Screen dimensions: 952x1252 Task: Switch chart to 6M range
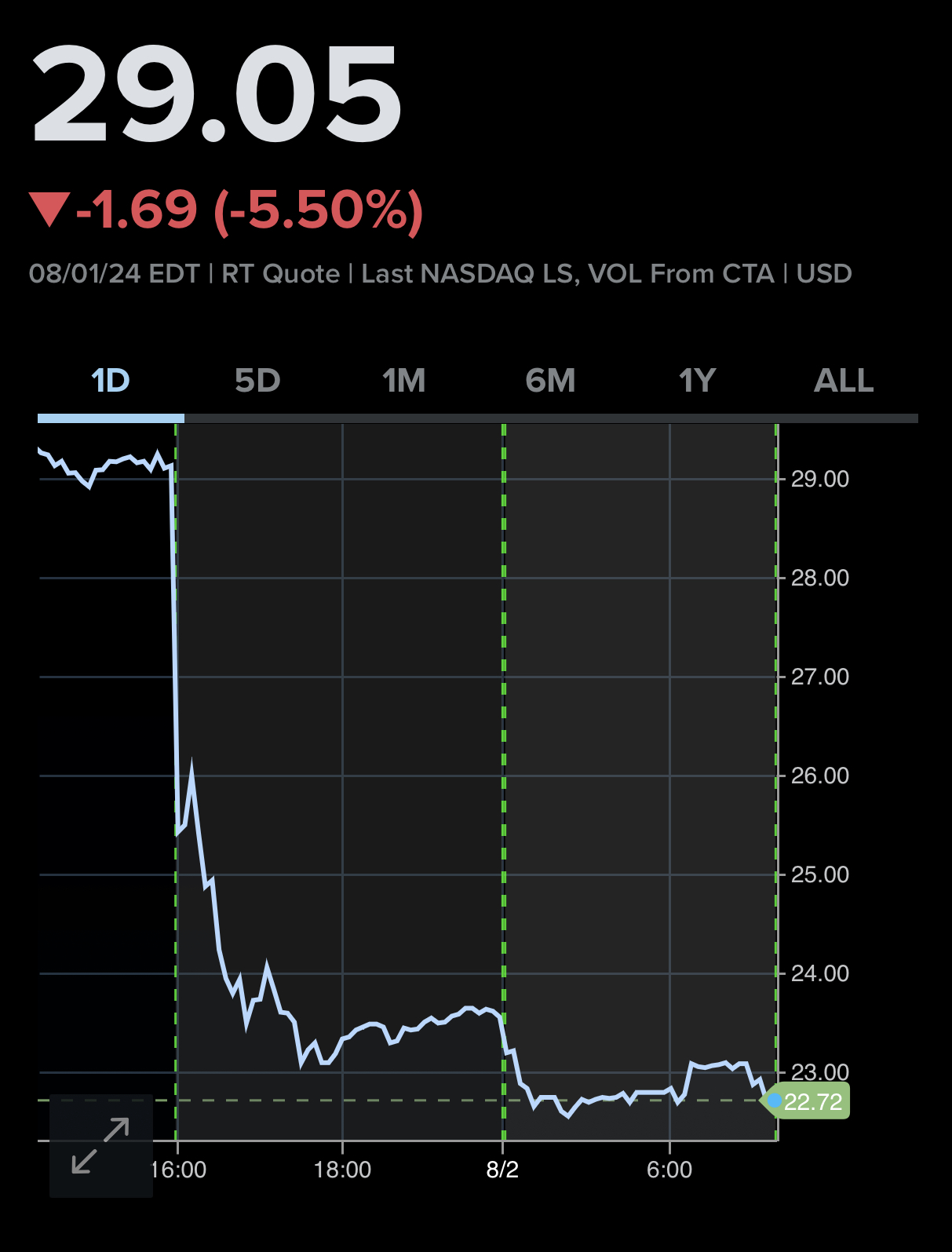[x=550, y=381]
